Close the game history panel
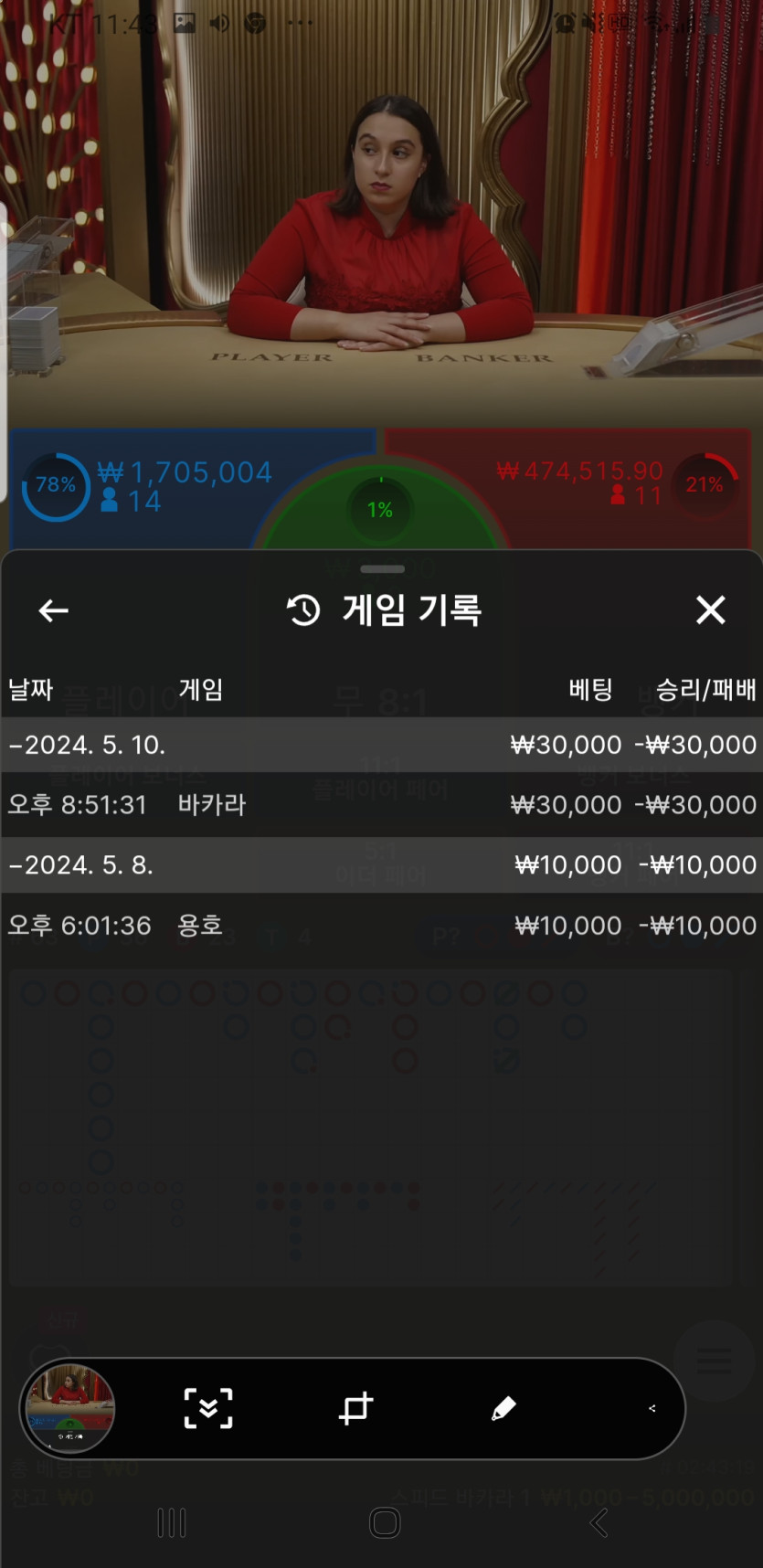Screen dimensions: 763x1568 [710, 610]
